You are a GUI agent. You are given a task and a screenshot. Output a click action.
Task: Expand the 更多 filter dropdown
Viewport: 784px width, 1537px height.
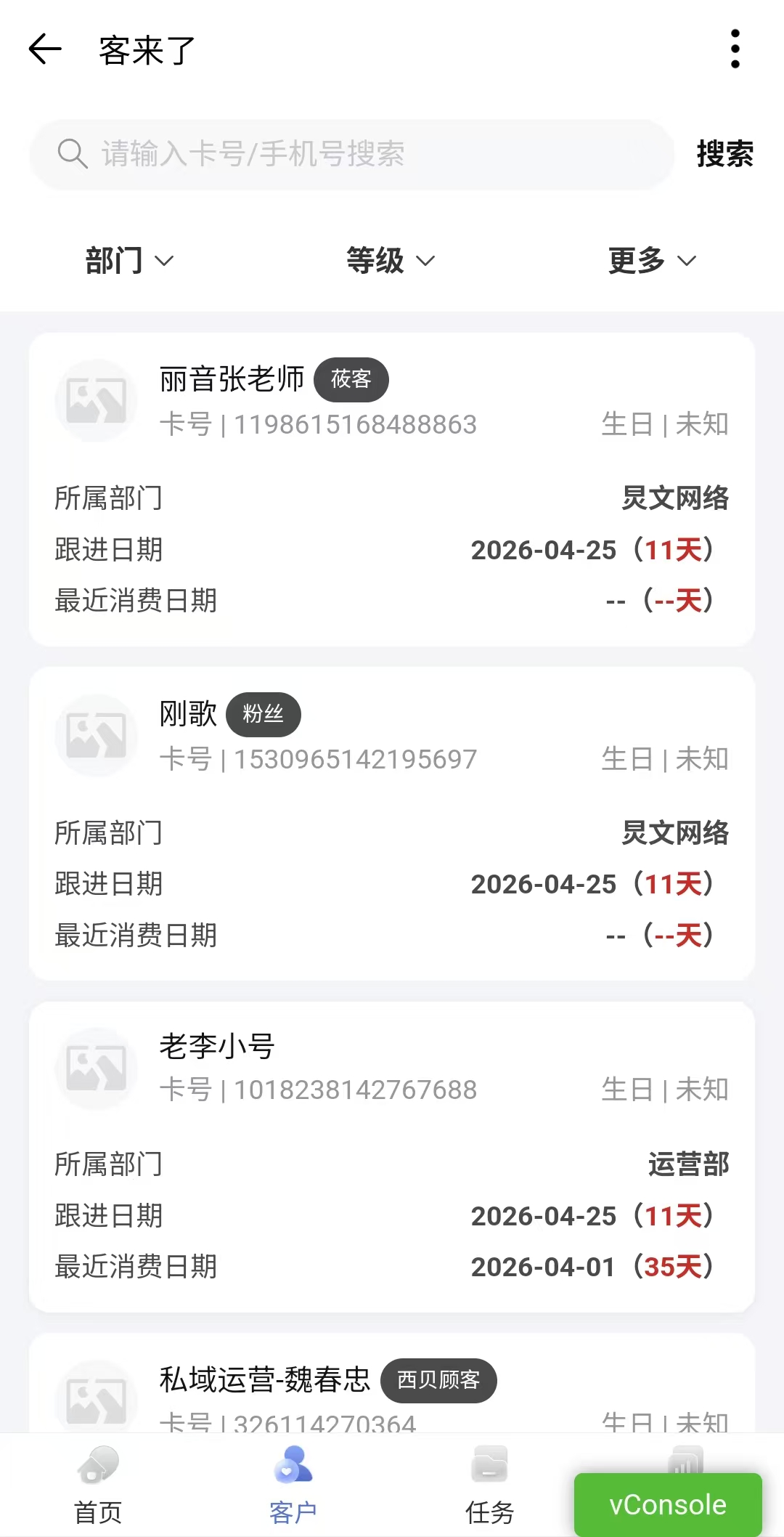pos(652,260)
